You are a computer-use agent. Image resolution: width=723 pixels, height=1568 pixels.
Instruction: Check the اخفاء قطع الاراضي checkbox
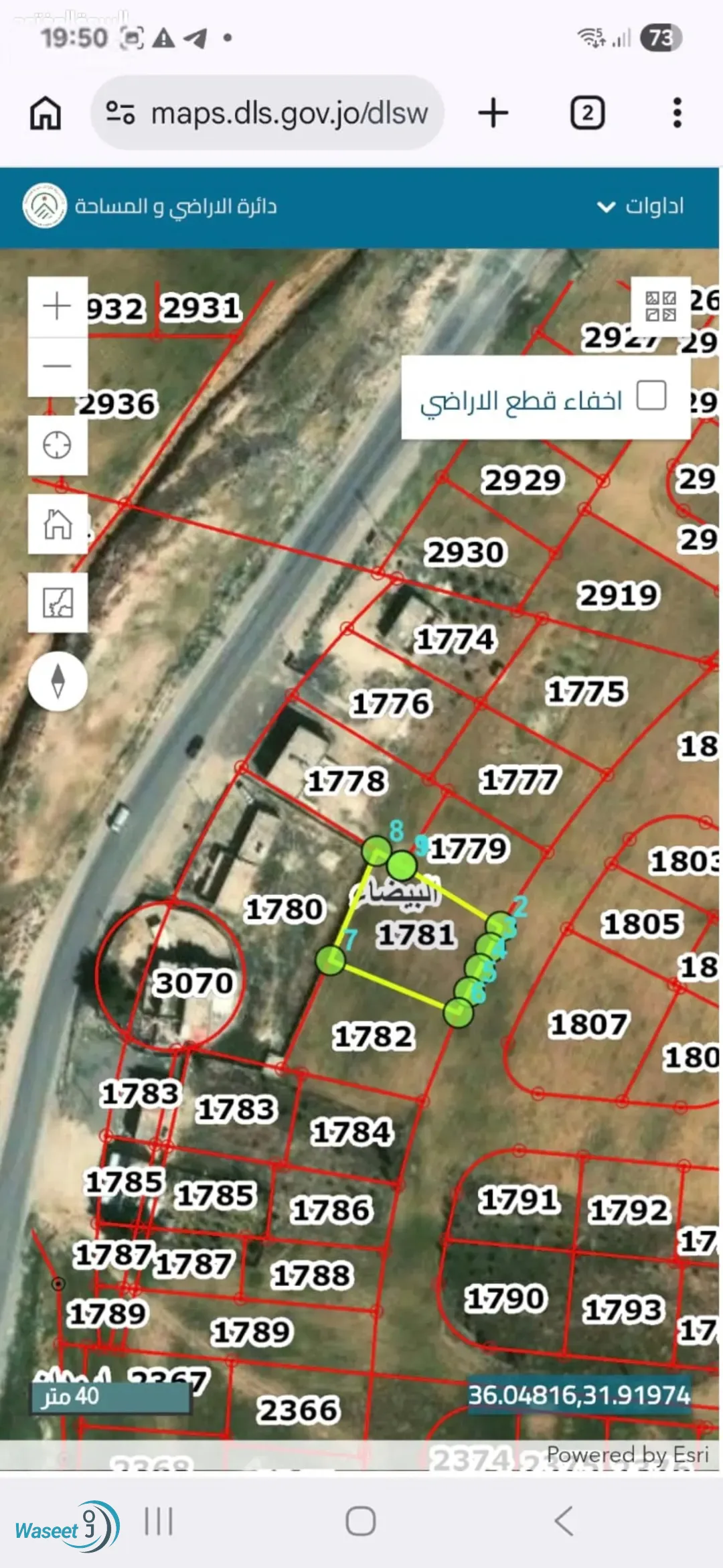tap(651, 395)
